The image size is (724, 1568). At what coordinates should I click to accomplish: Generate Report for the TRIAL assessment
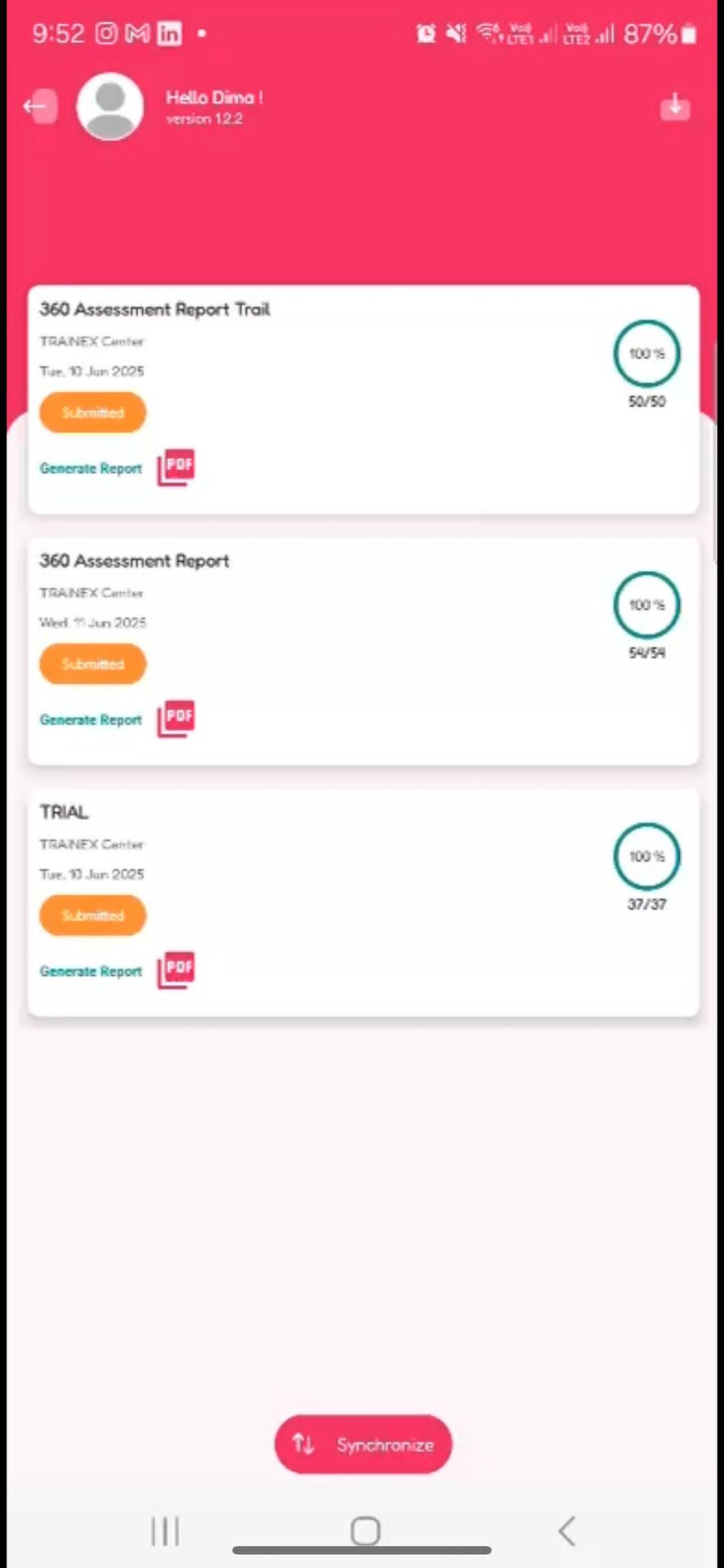pos(91,972)
